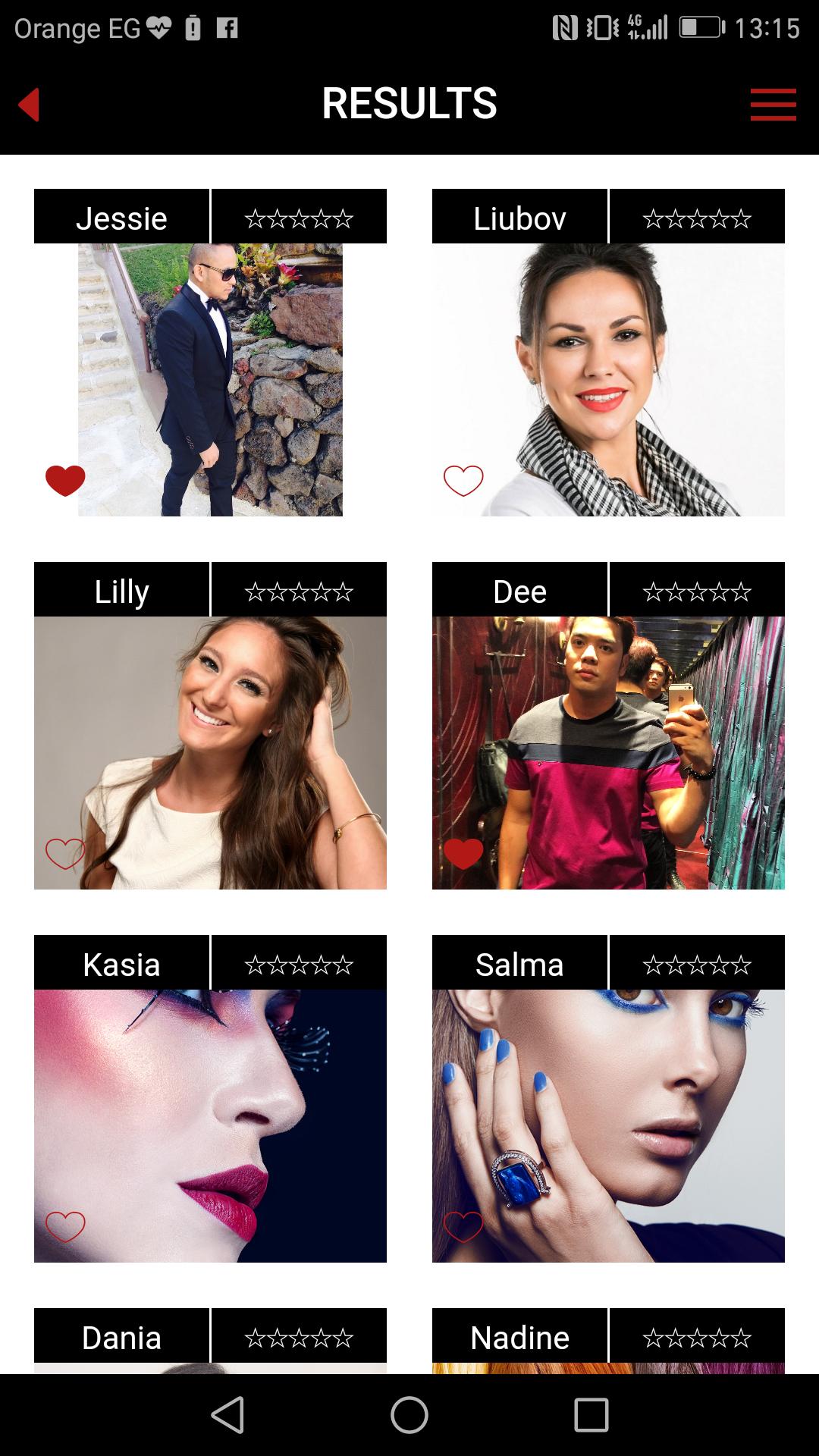
Task: Open Jessie's profile photo
Action: point(210,379)
